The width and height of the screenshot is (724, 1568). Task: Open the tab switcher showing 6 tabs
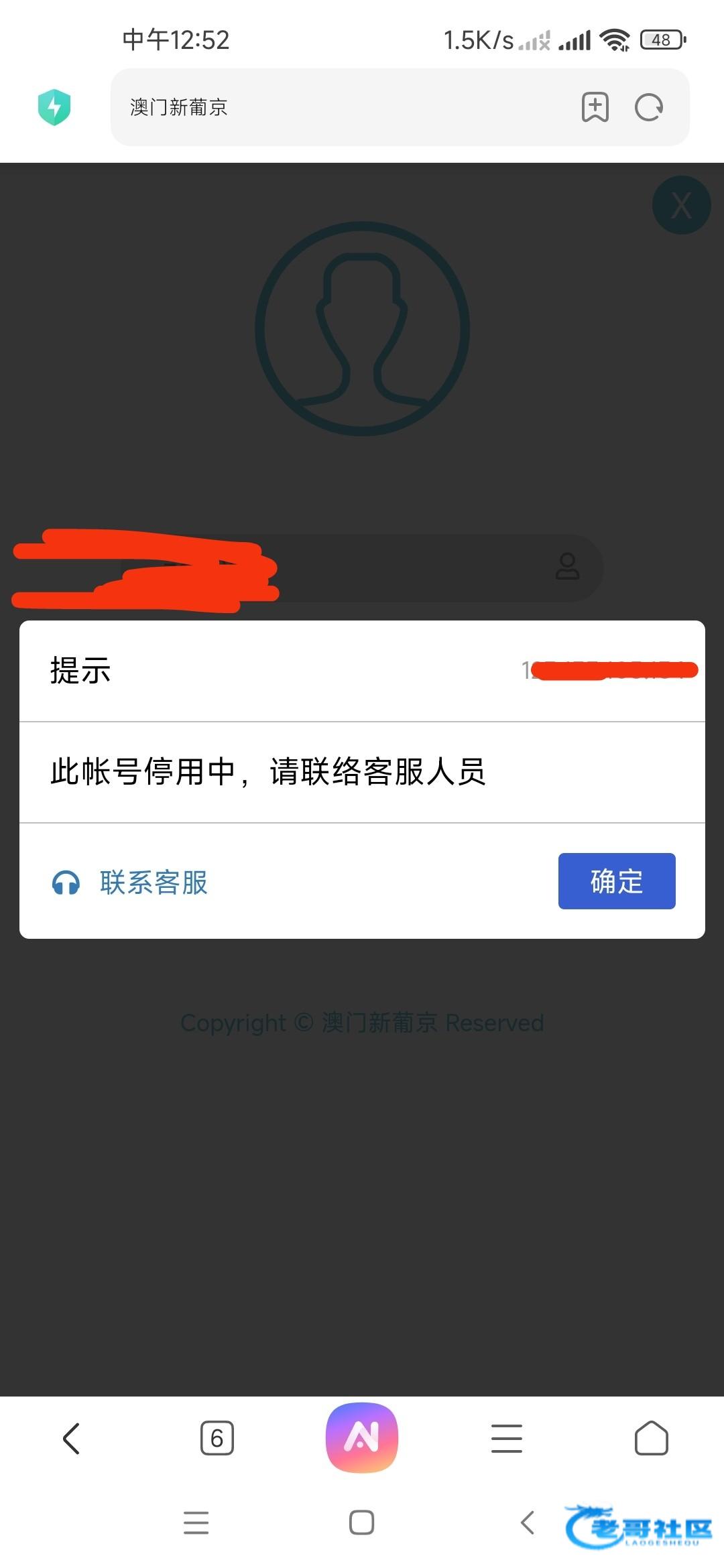217,1438
